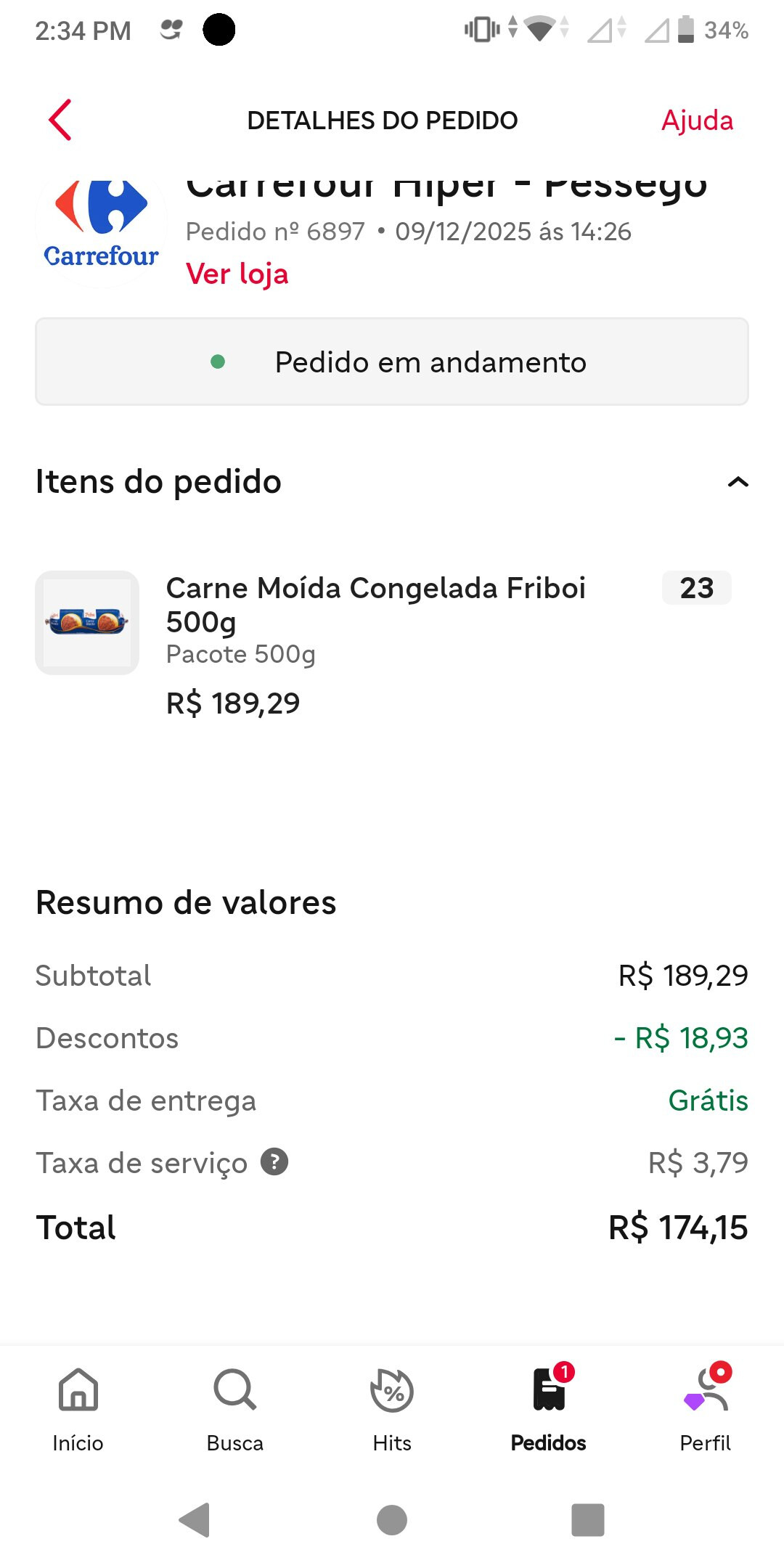The height and width of the screenshot is (1568, 784).
Task: Open Carne Moída Congelada Friboi item
Action: coord(375,605)
